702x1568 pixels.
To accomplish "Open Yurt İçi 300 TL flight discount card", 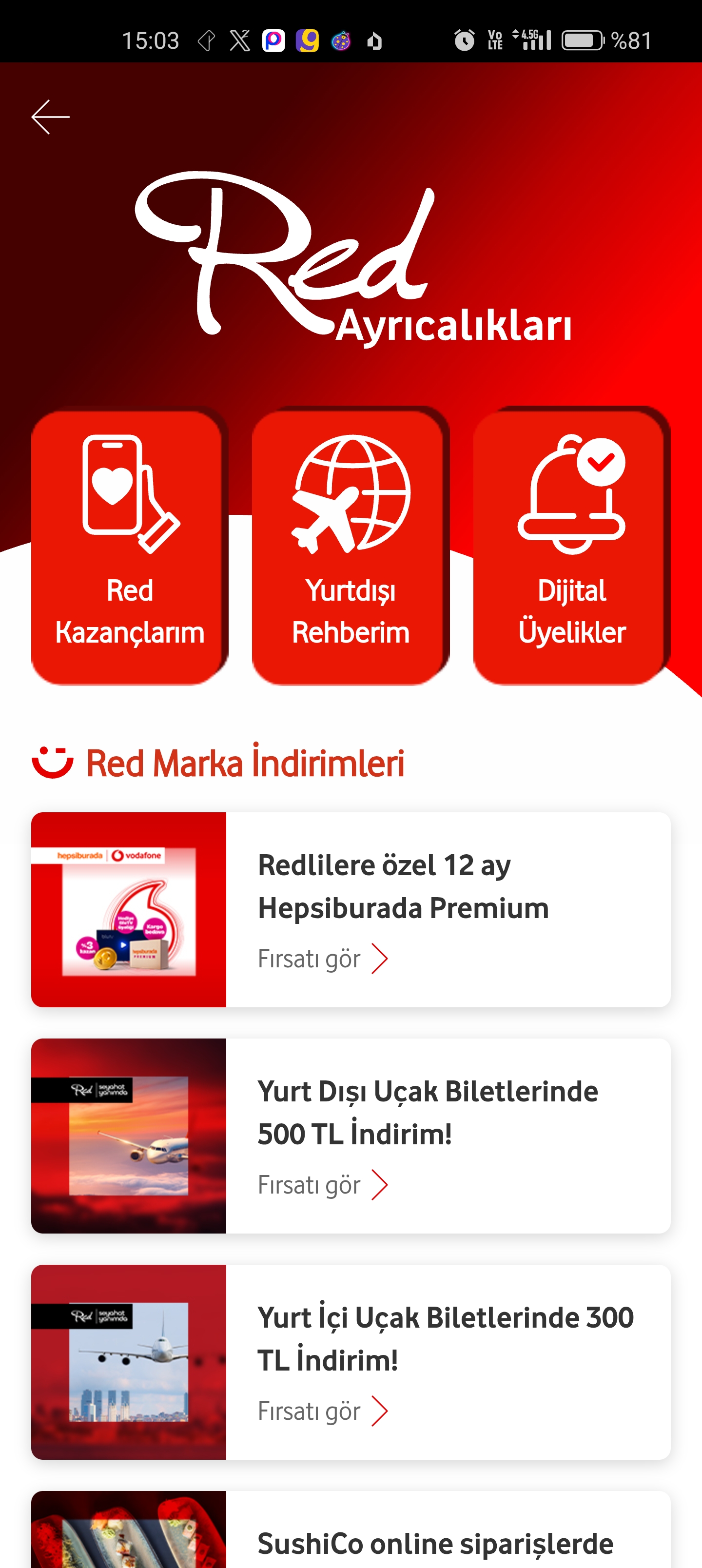I will (351, 1362).
